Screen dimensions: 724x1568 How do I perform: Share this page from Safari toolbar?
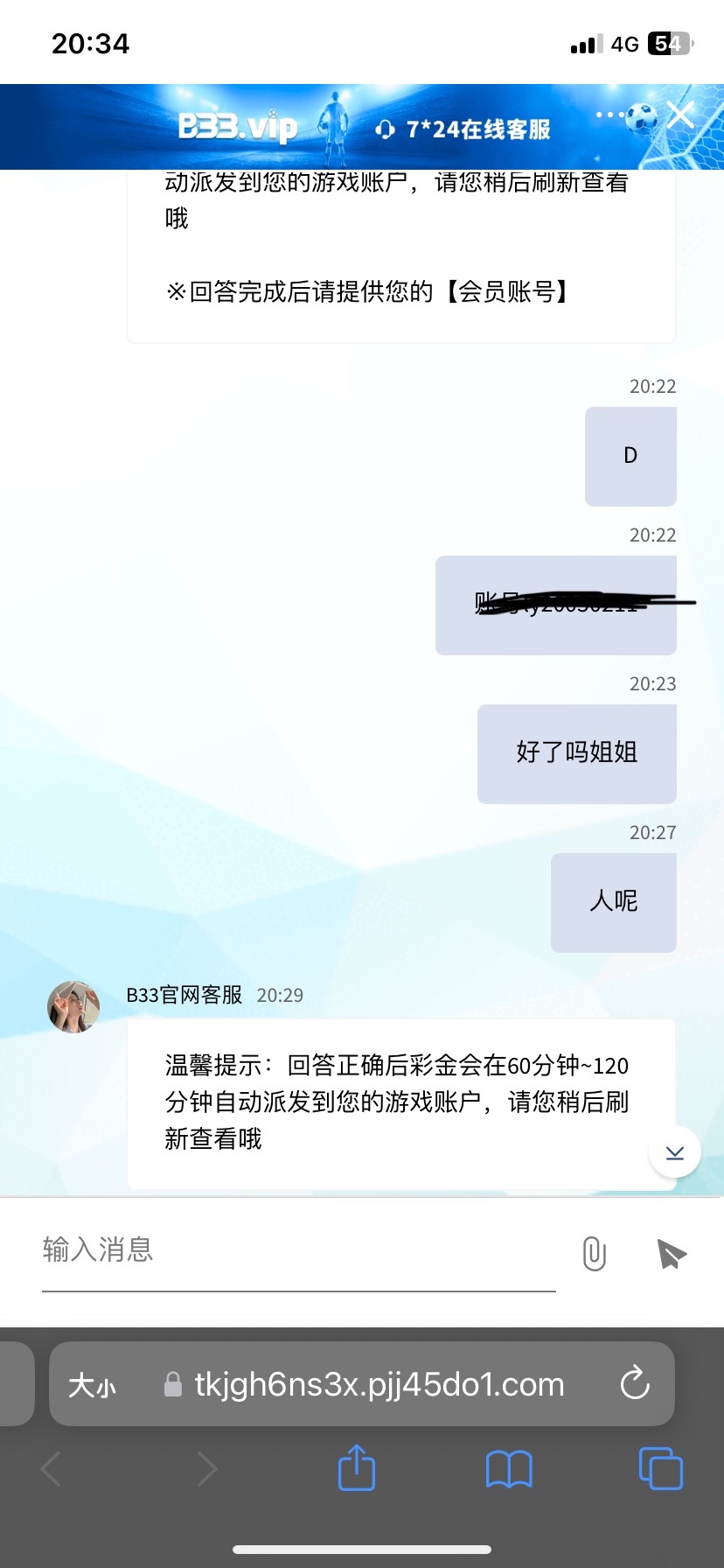pyautogui.click(x=356, y=1467)
